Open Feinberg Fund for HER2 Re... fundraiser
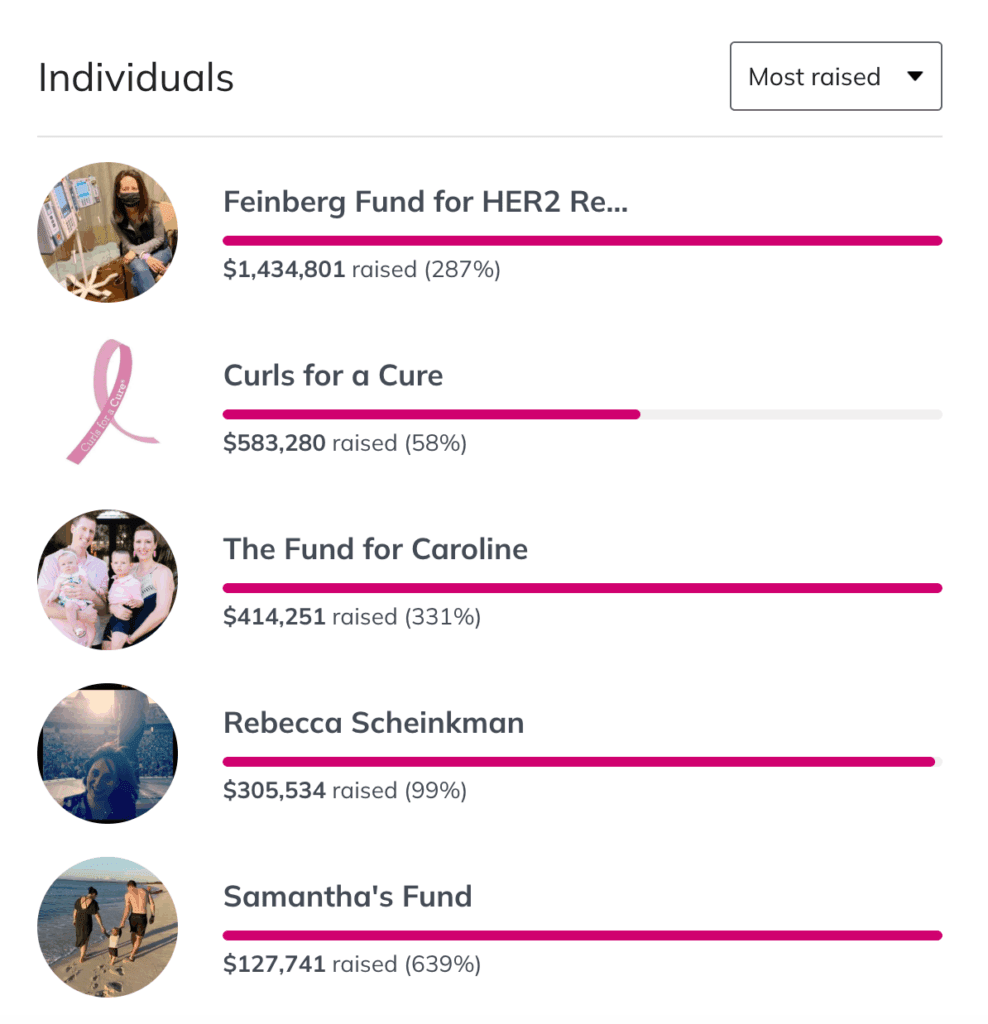This screenshot has height=1024, width=988. click(425, 203)
